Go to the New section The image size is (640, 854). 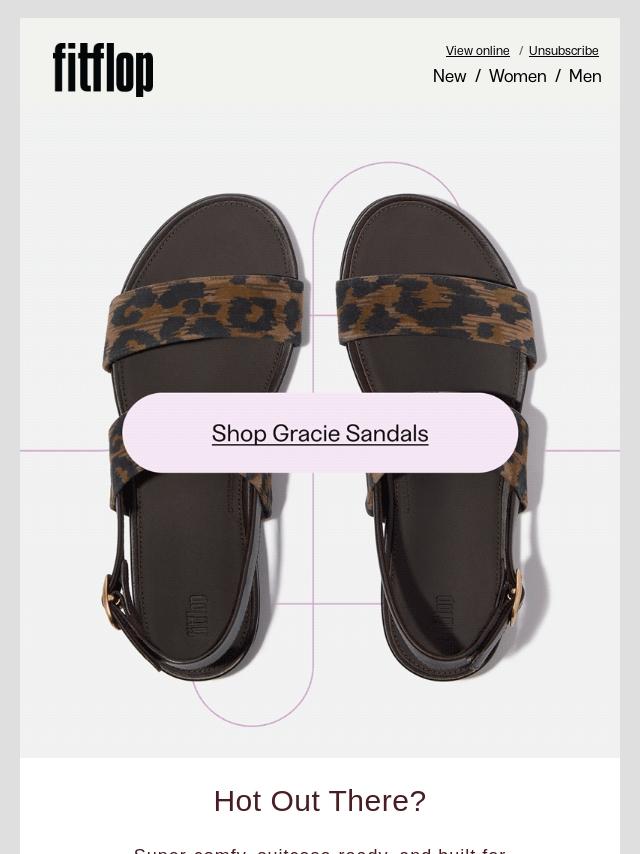coord(449,76)
